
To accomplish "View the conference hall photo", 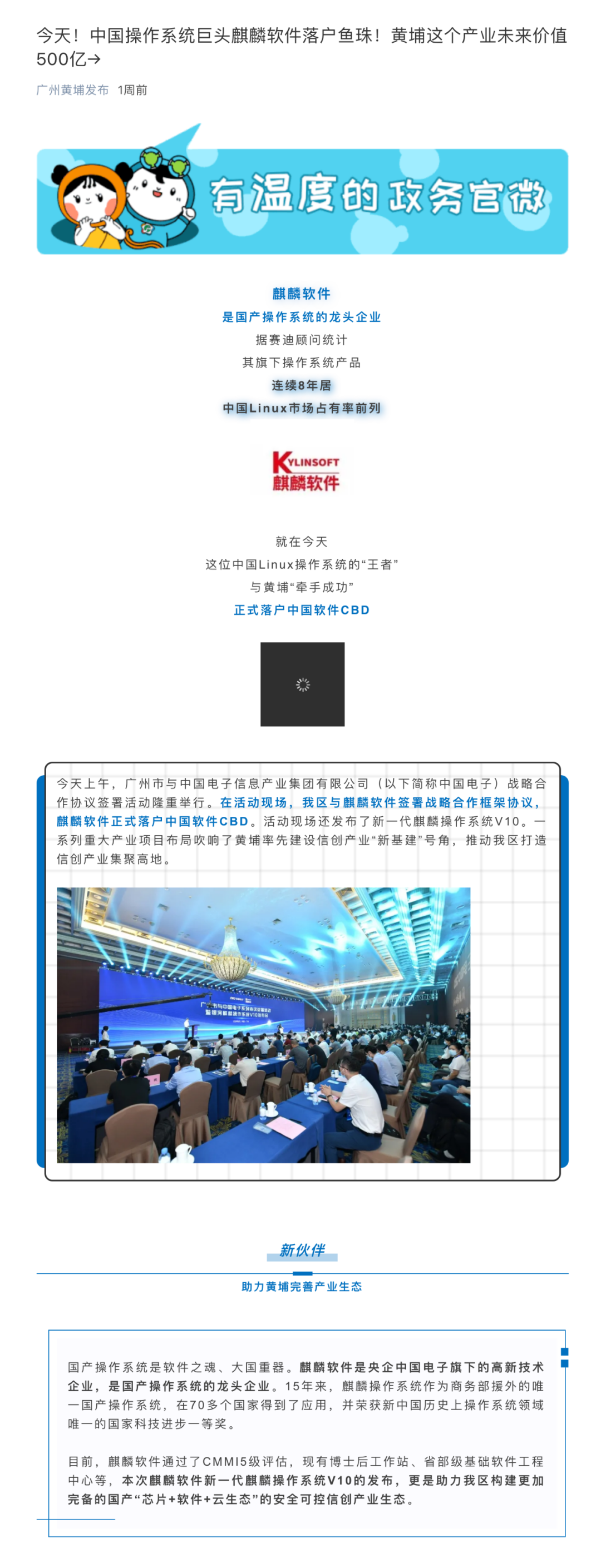I will click(263, 1025).
